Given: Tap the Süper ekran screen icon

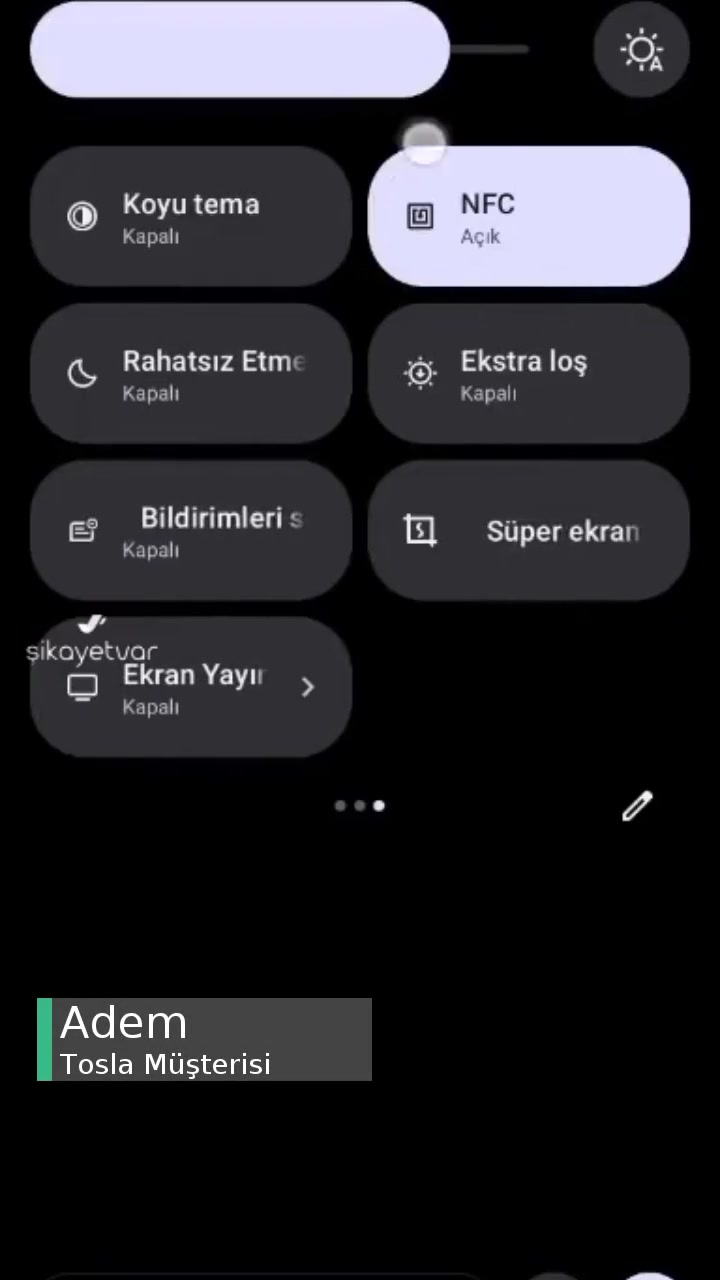Looking at the screenshot, I should pos(420,531).
